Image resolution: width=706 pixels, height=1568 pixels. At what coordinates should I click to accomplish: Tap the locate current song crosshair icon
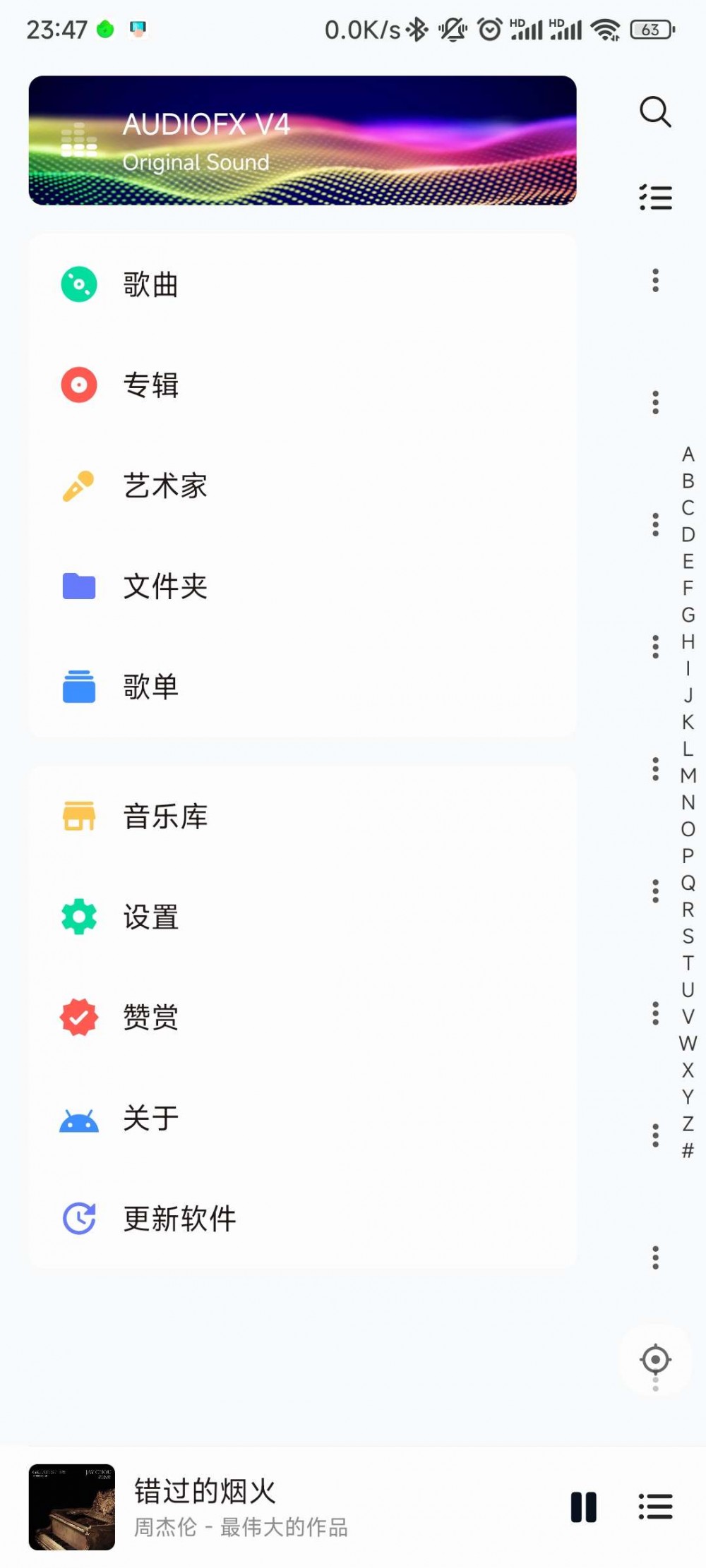click(x=655, y=1360)
